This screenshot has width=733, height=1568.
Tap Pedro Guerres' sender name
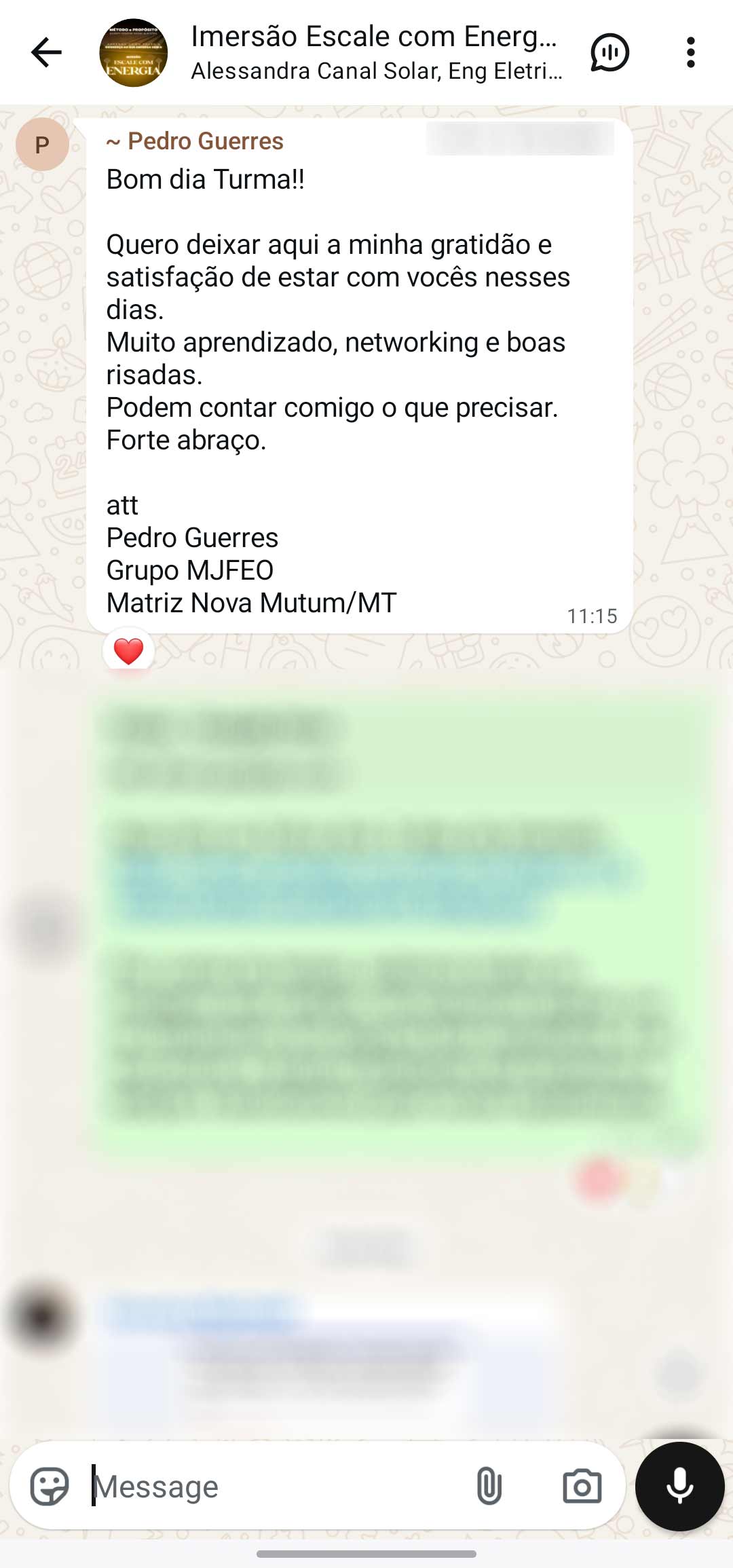click(x=195, y=141)
